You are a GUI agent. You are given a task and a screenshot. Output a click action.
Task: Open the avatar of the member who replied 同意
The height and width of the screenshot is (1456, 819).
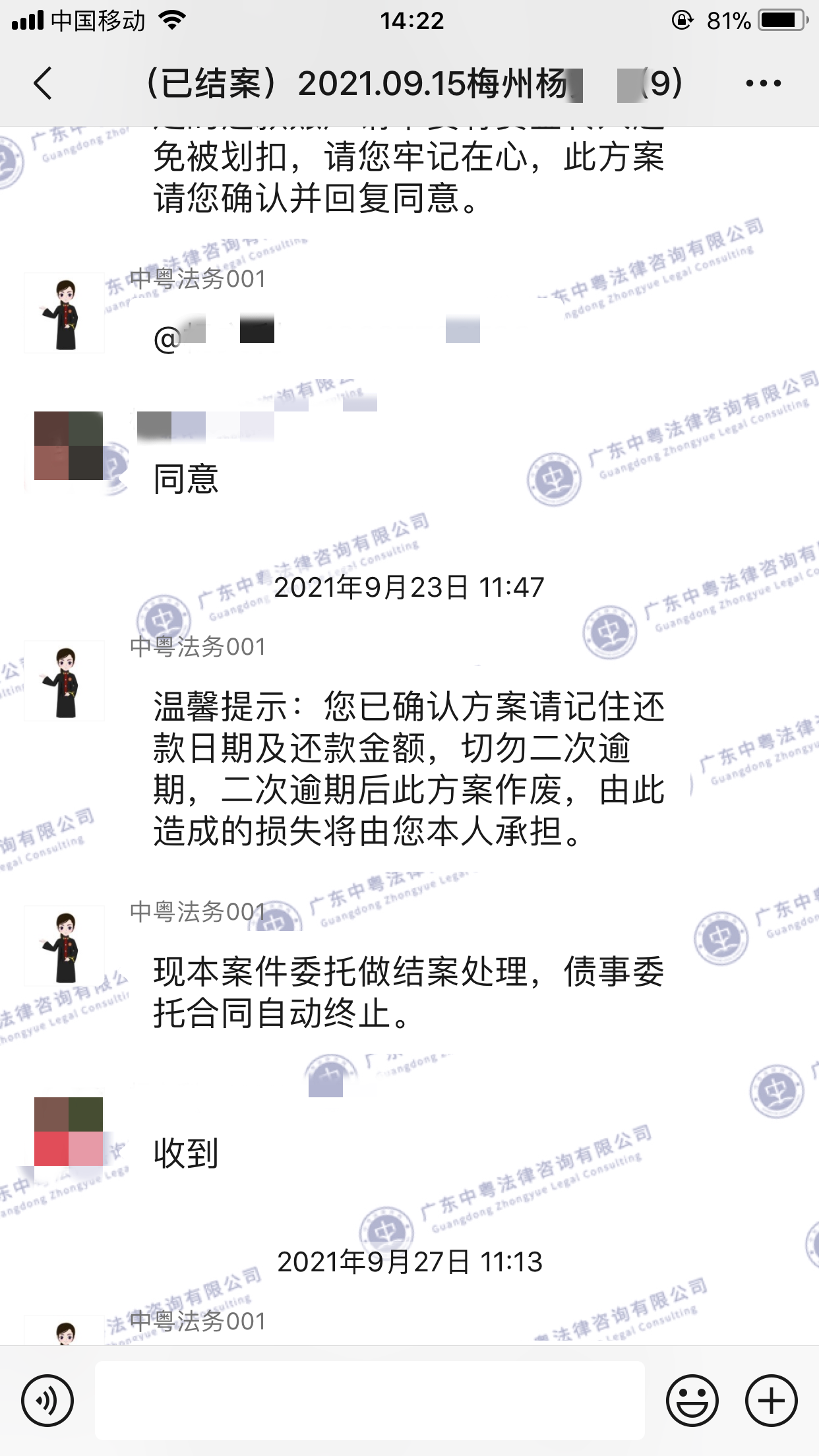coord(69,446)
